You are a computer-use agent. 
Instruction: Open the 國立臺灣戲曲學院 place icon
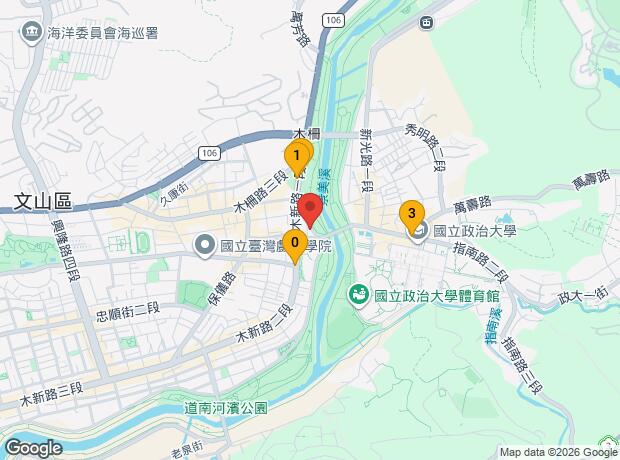coord(204,246)
